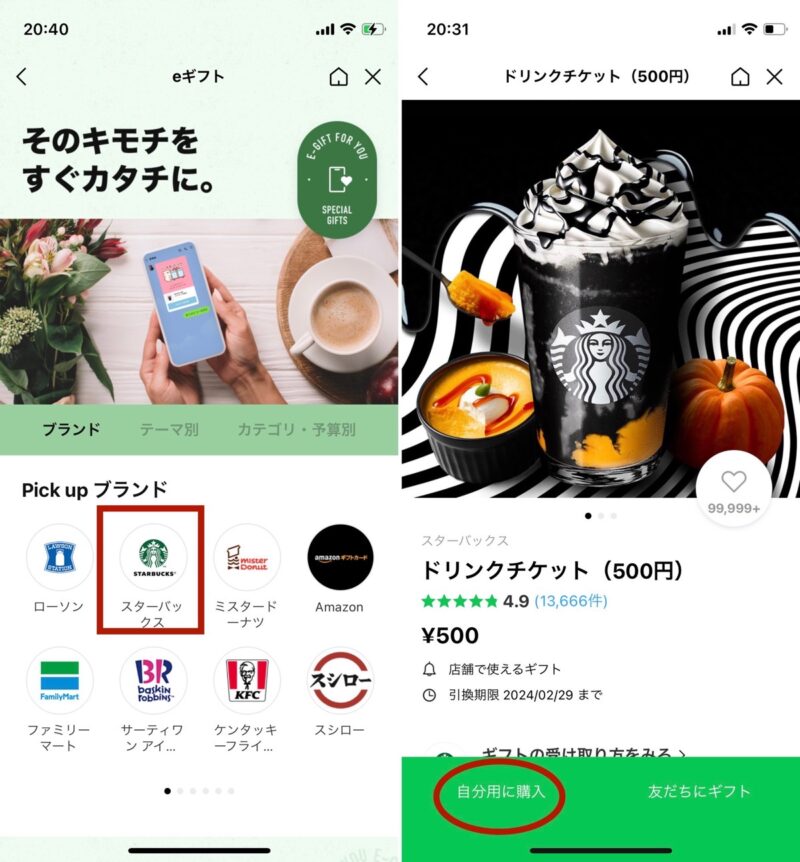Switch to the テーマ別 tab

click(168, 430)
